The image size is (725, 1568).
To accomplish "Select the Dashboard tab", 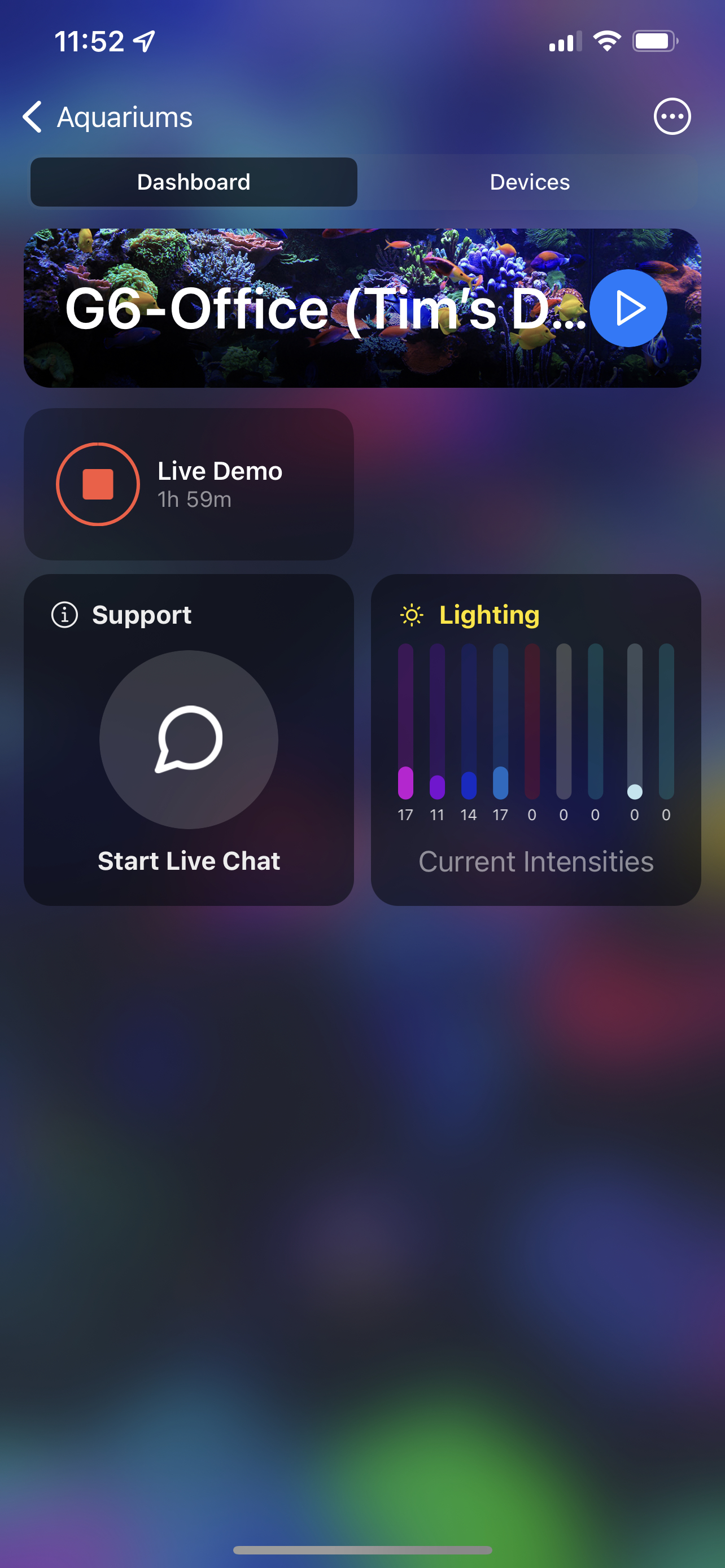I will click(194, 182).
